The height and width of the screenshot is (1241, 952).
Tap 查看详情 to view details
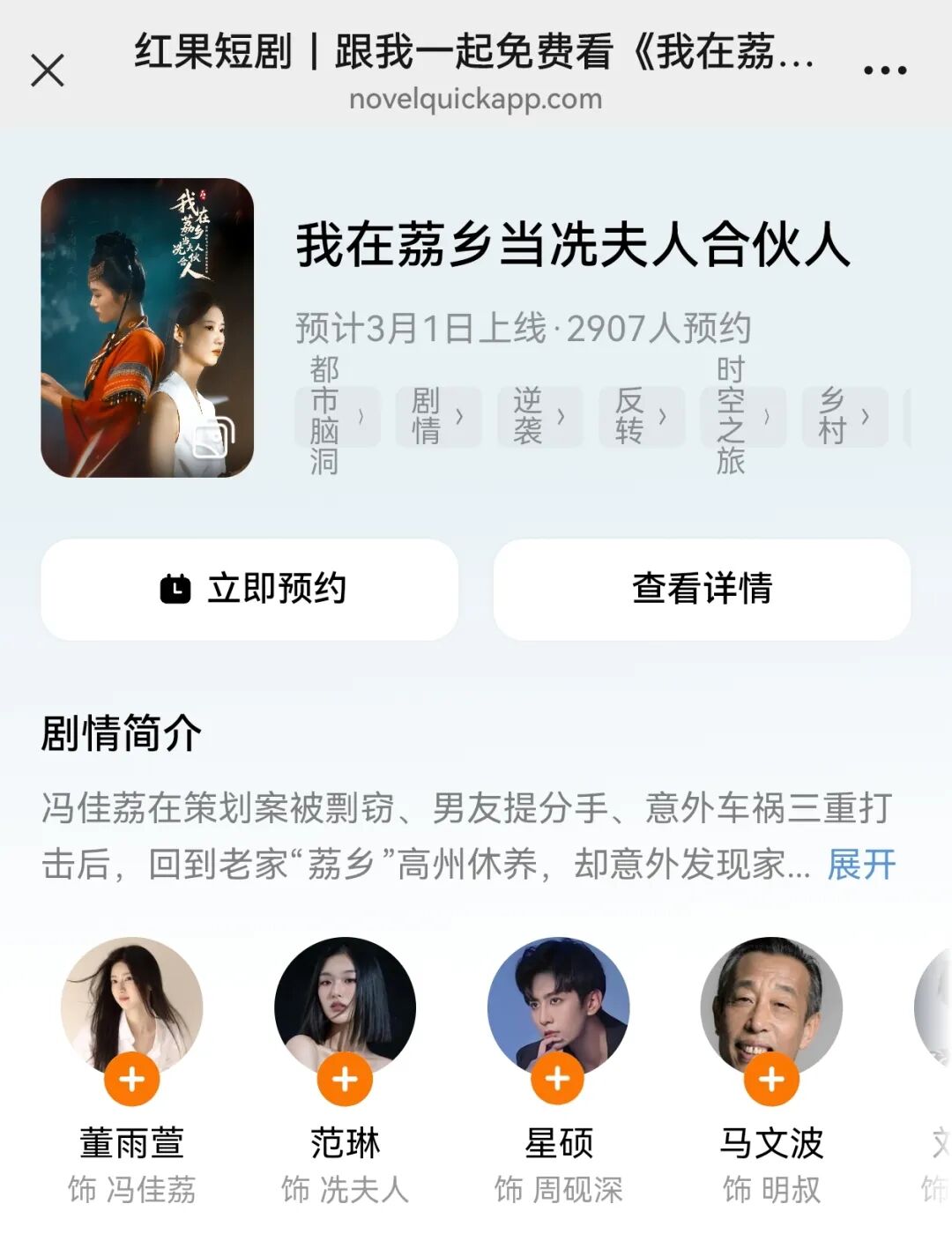click(x=702, y=589)
